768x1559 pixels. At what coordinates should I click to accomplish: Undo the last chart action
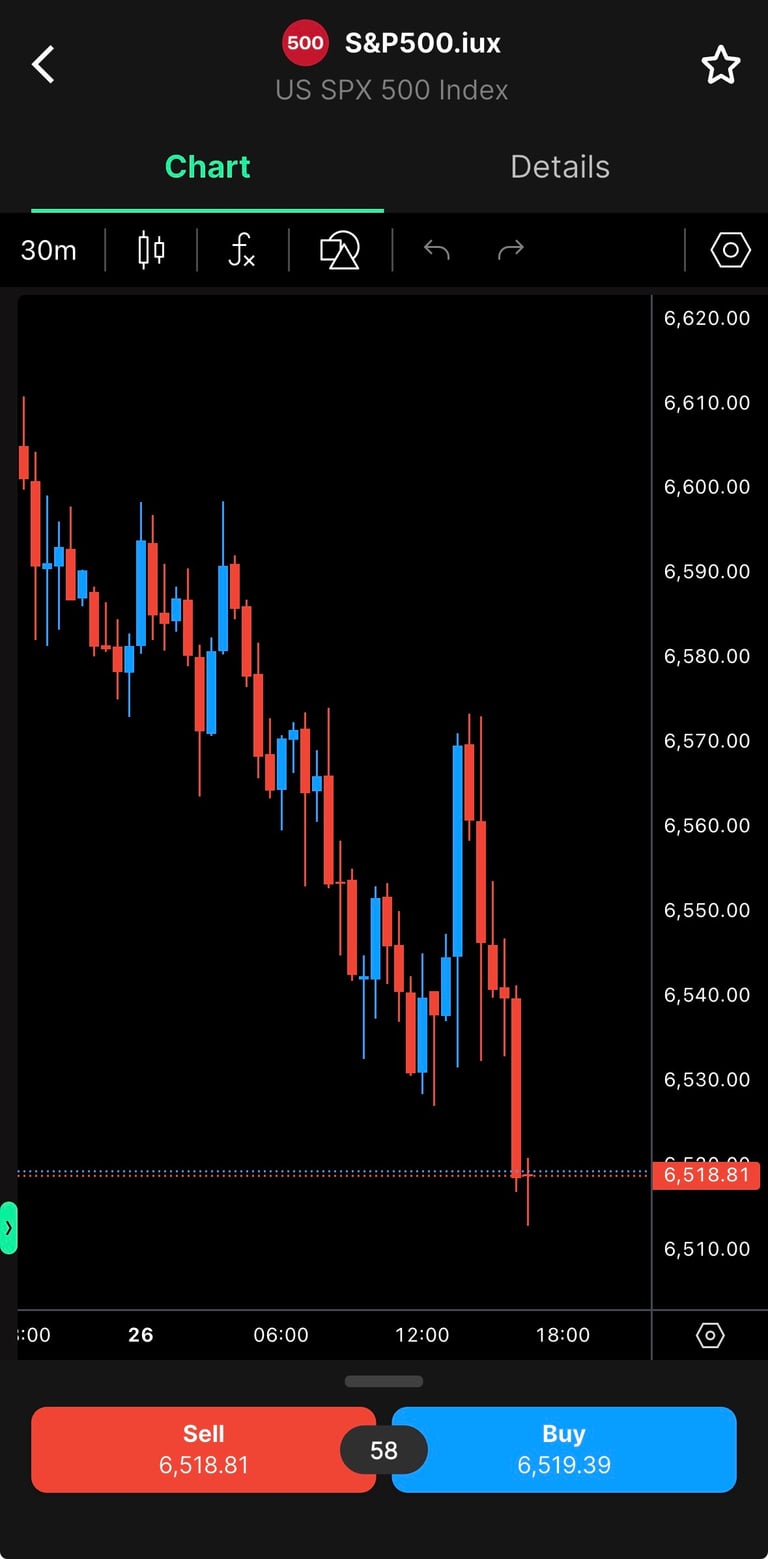(436, 250)
